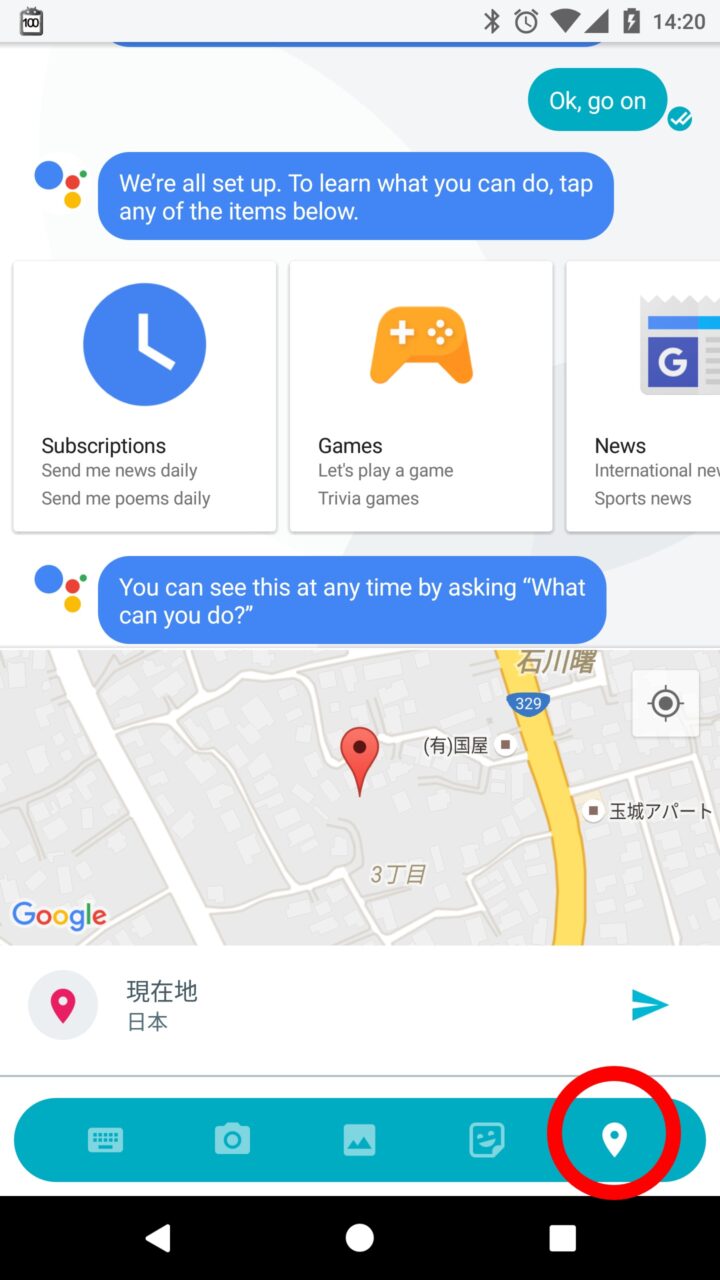720x1280 pixels.
Task: Open the camera option
Action: tap(232, 1139)
